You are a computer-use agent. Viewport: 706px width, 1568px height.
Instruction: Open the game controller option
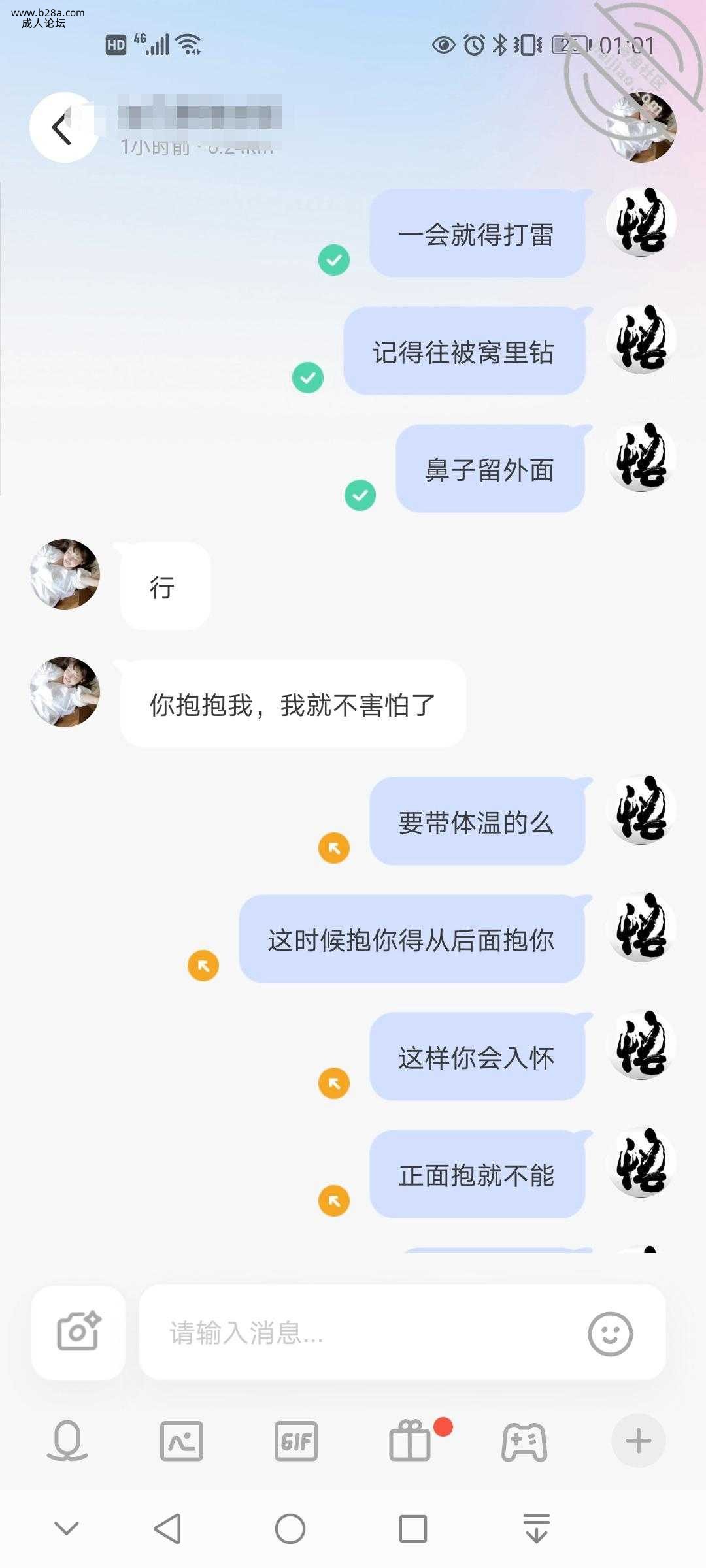[524, 1441]
